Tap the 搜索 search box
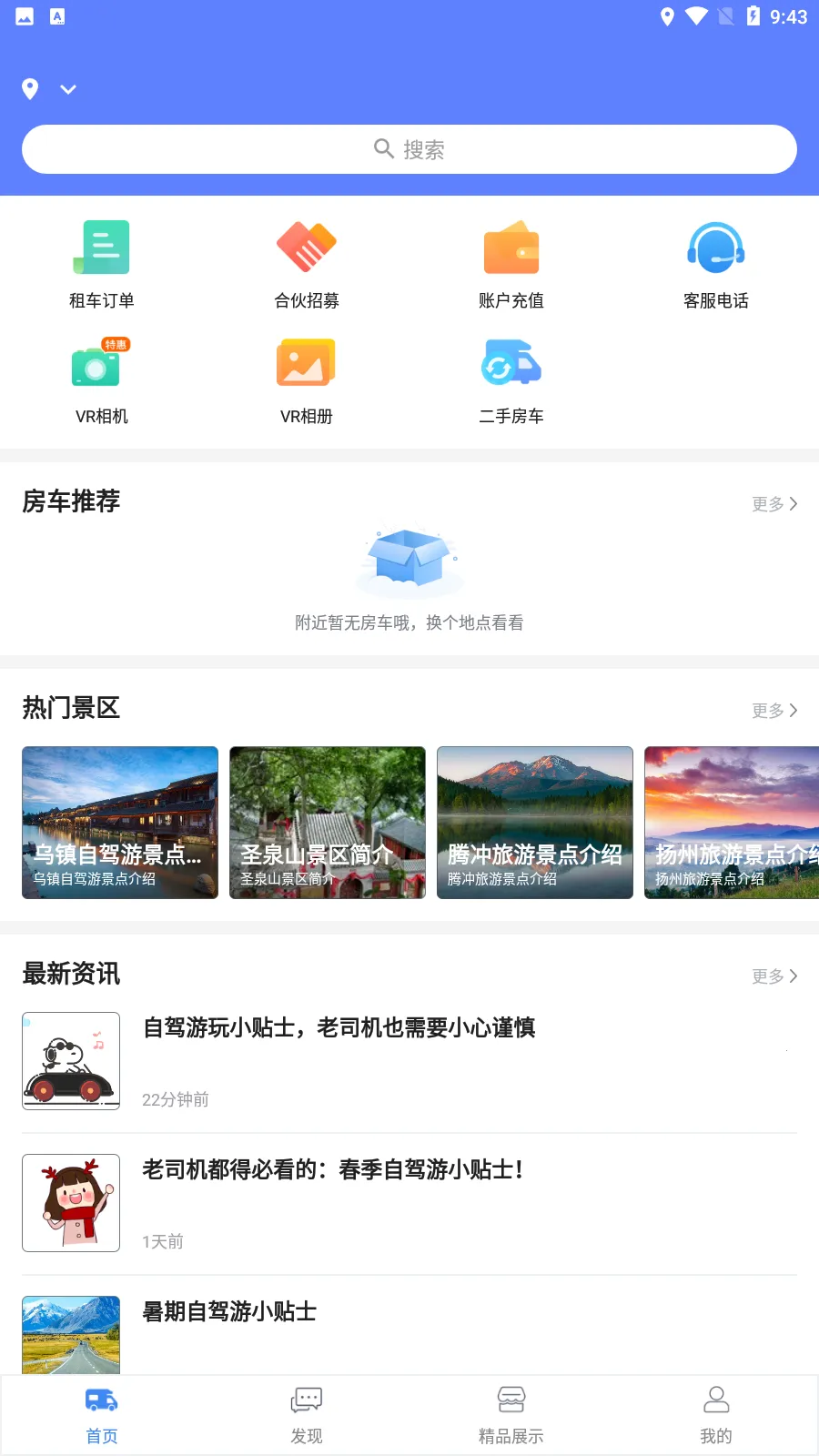 click(x=409, y=149)
